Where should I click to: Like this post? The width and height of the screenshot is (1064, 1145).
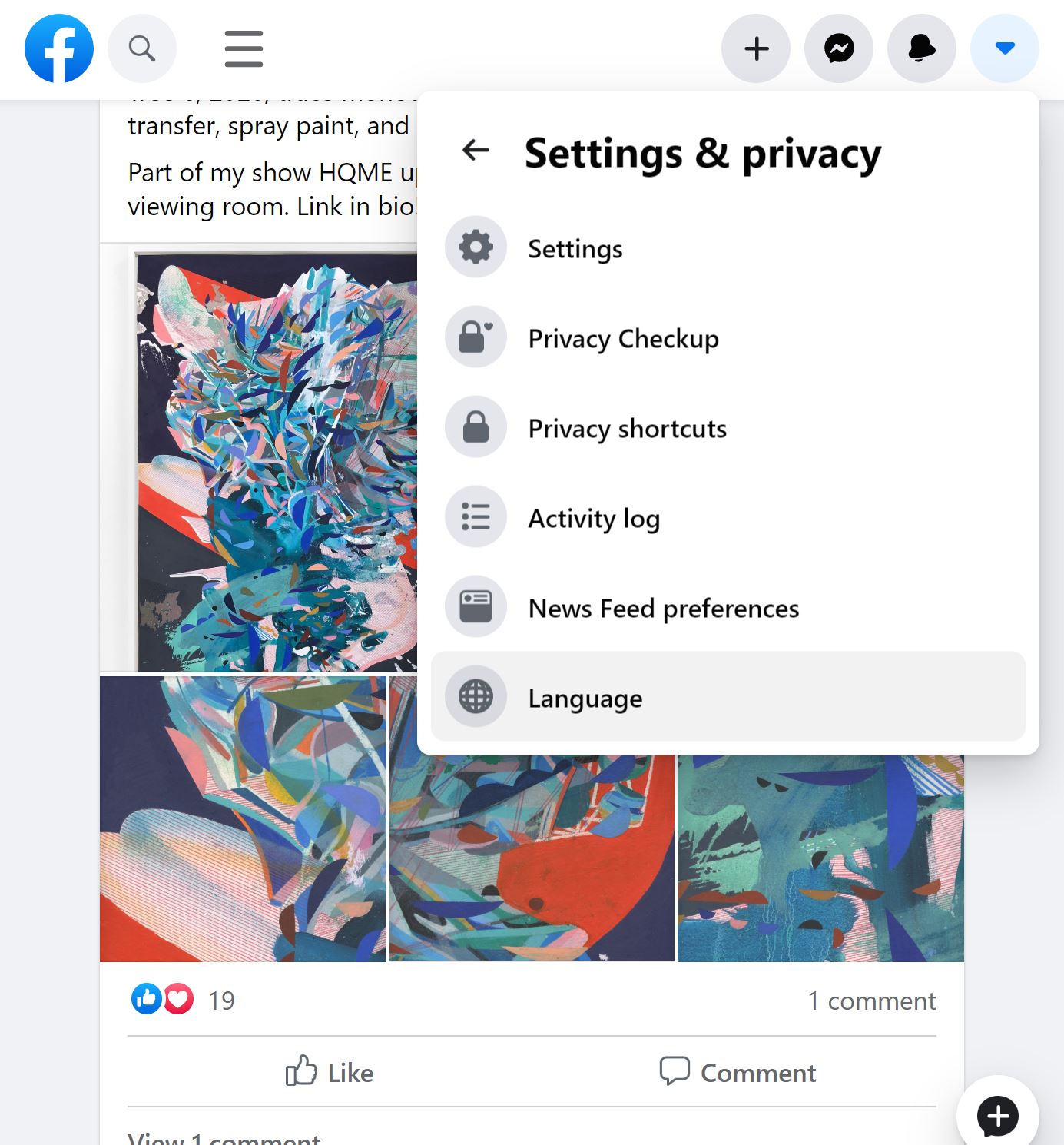coord(330,1072)
